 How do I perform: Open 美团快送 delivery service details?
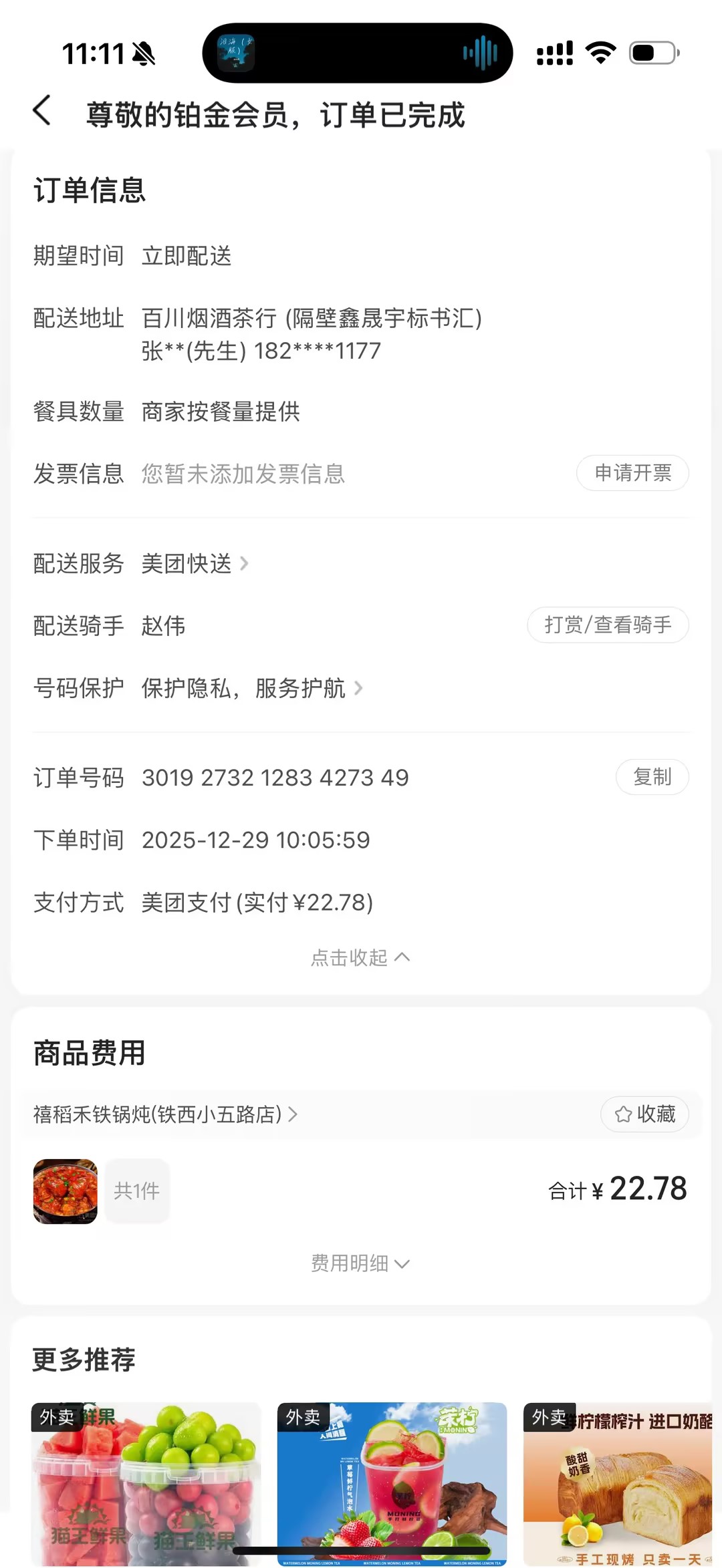194,563
